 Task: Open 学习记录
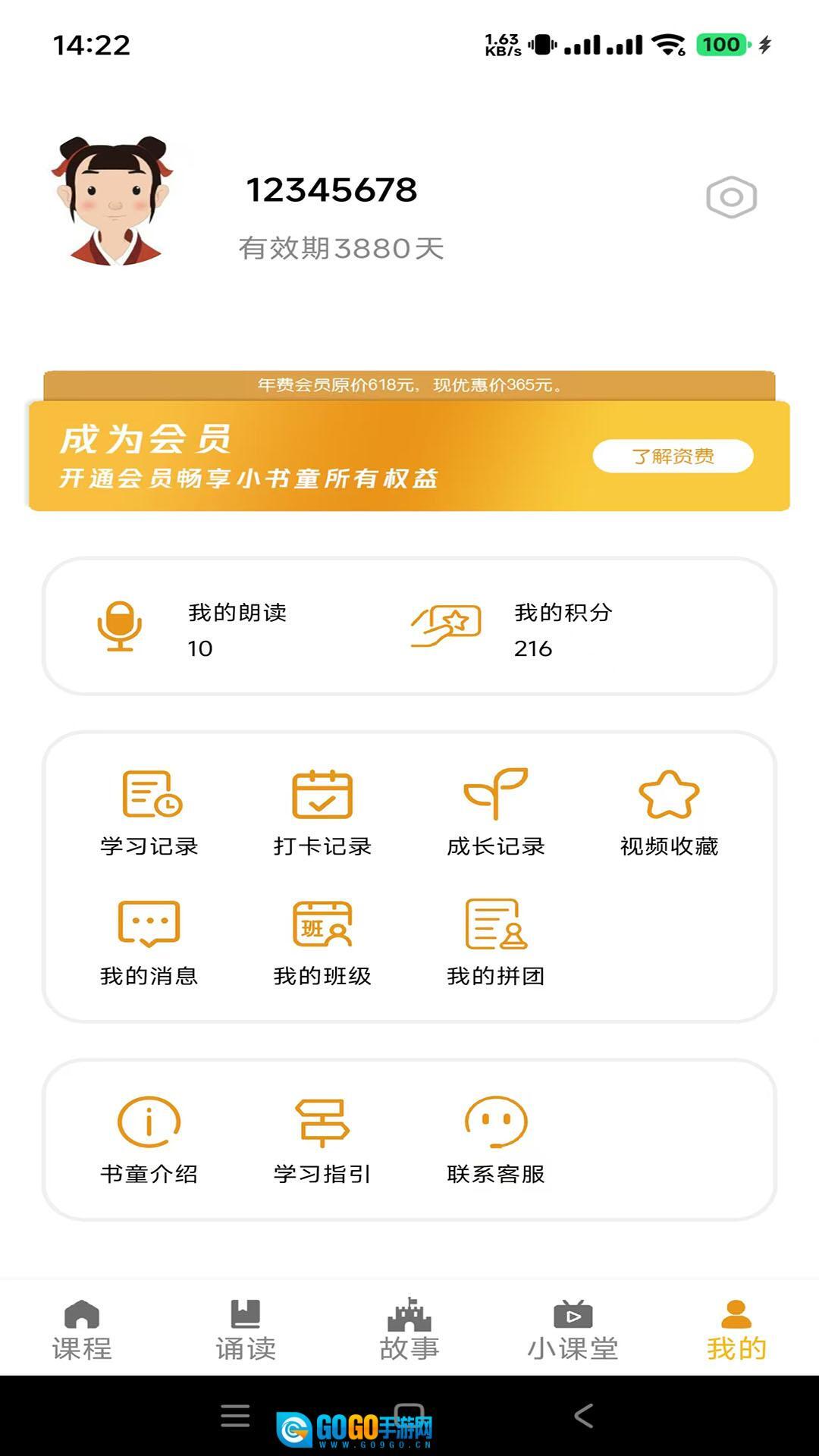(x=149, y=812)
